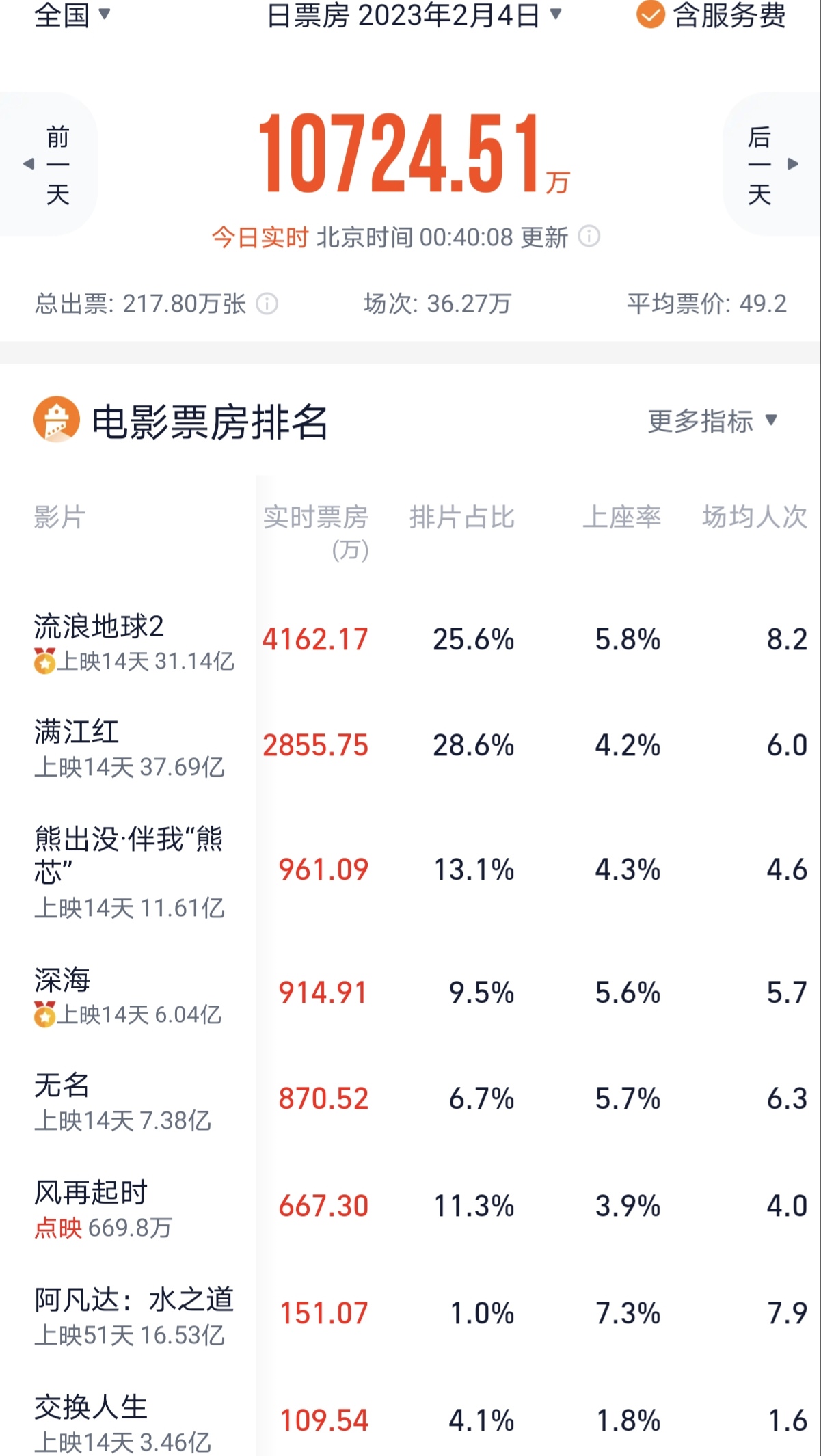This screenshot has height=1456, width=821.
Task: Open the 交换人生 movie row
Action: [x=410, y=1419]
